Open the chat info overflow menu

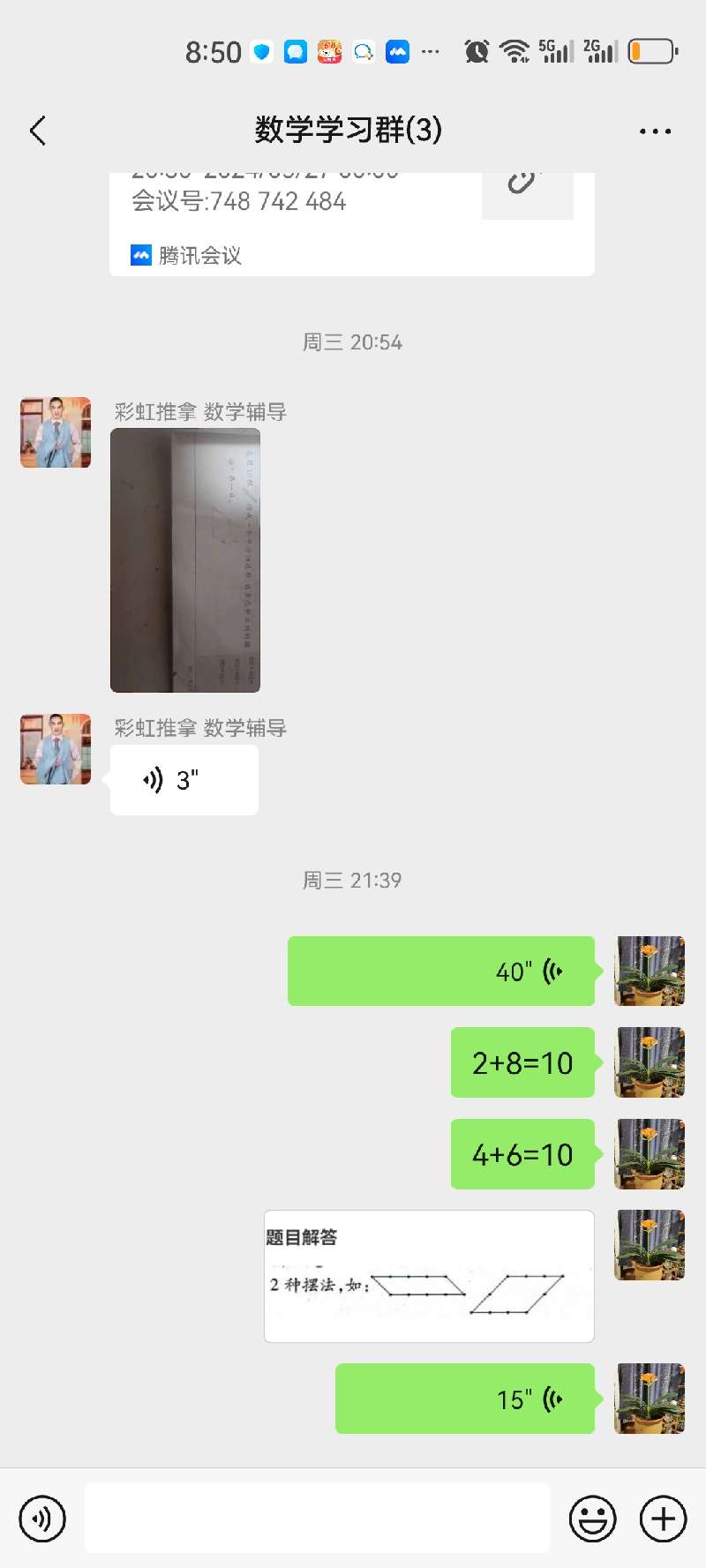click(x=655, y=131)
